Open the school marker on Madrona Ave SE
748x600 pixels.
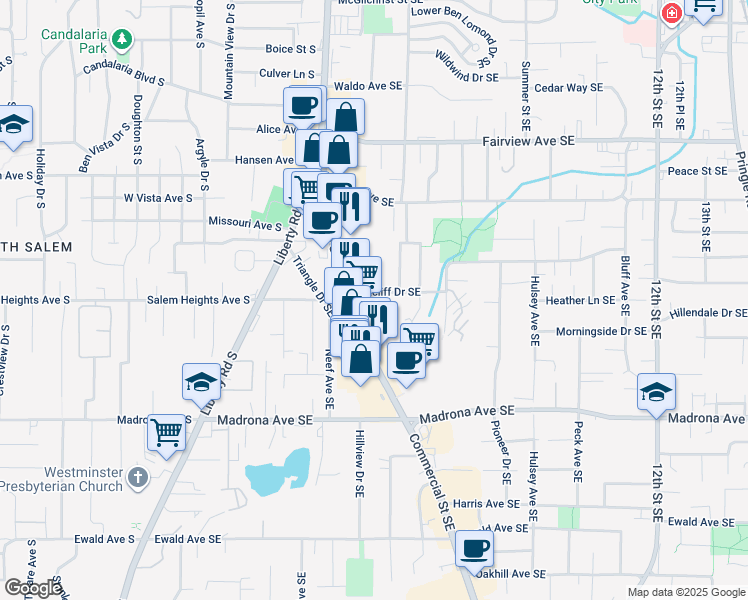[656, 392]
